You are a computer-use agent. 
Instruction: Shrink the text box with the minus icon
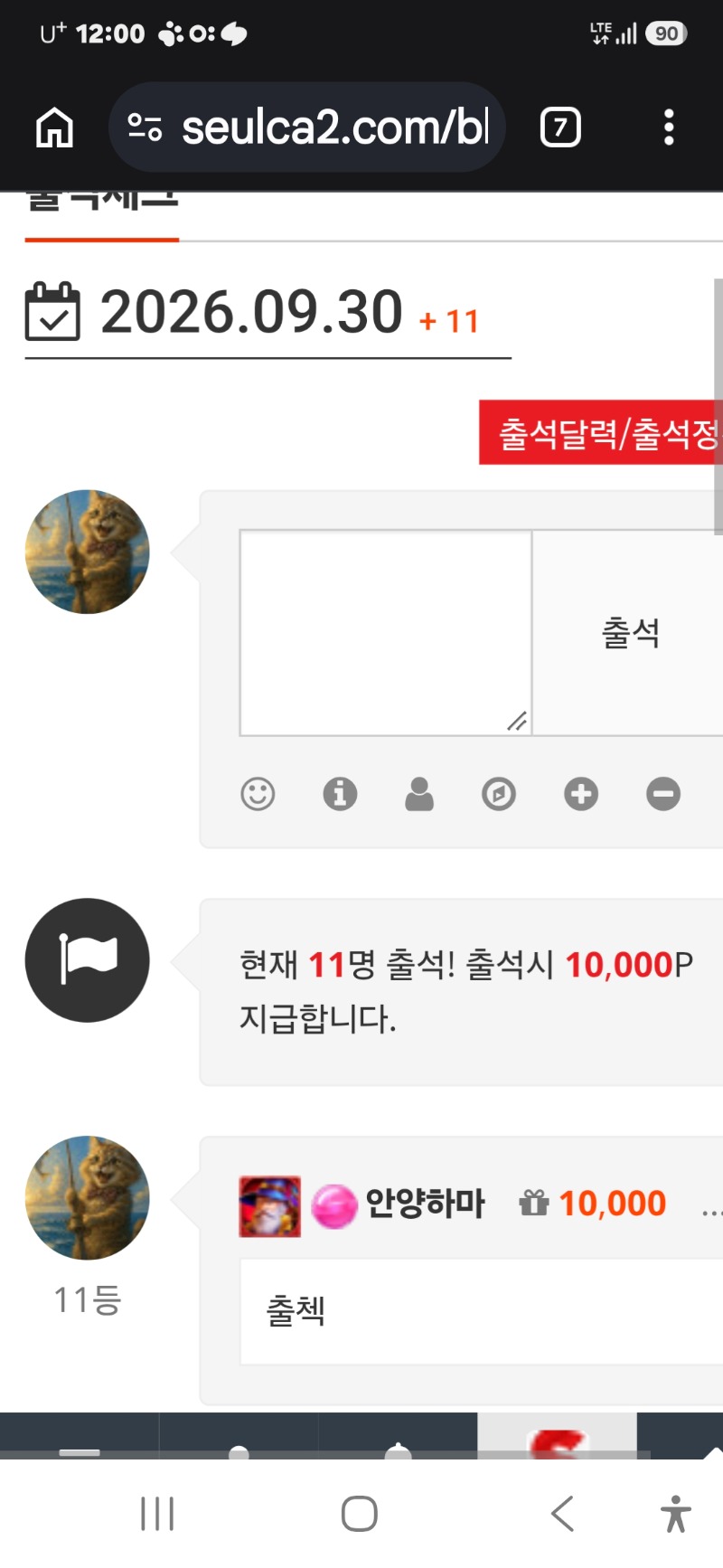663,794
